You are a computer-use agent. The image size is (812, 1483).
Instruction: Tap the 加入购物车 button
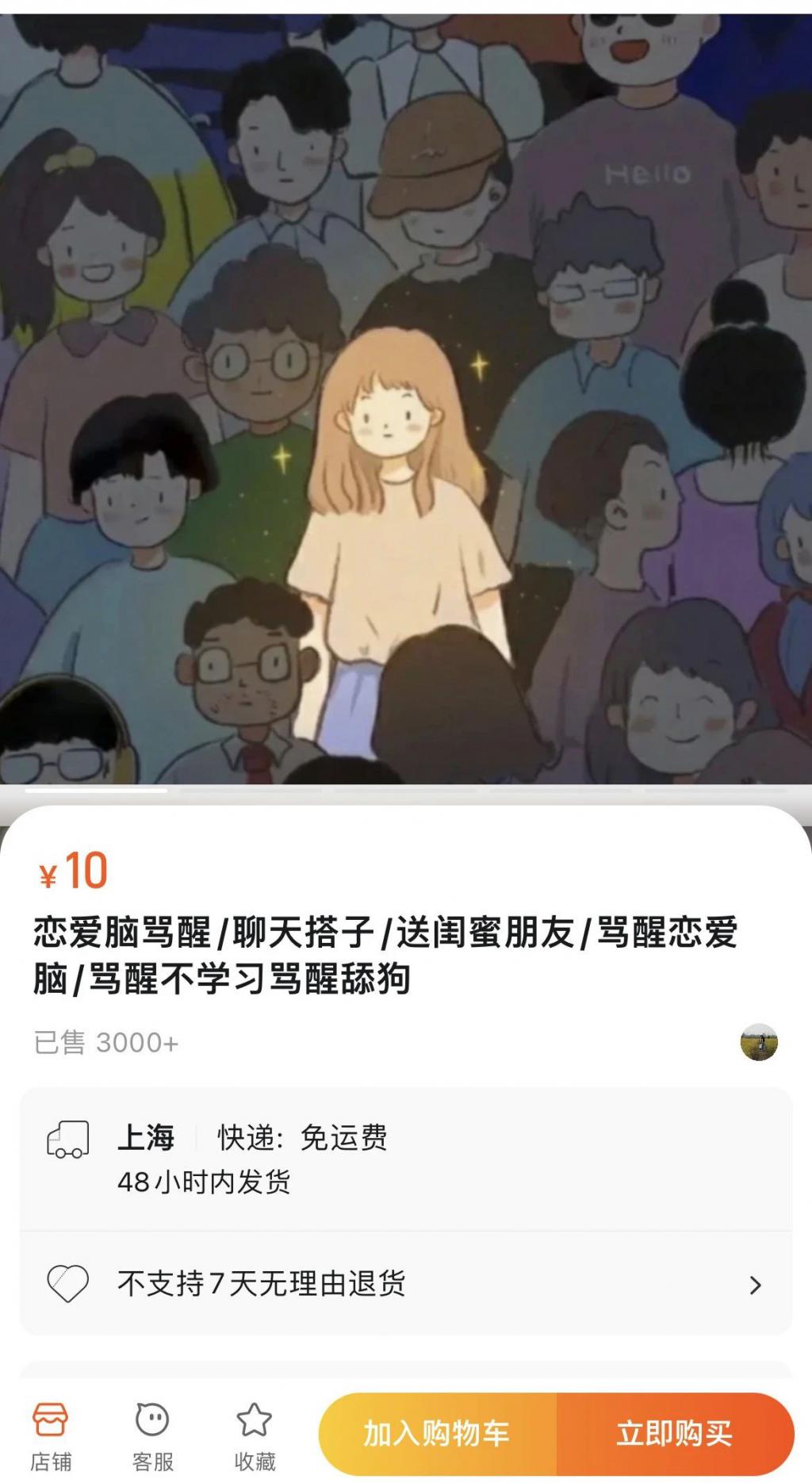[438, 1434]
